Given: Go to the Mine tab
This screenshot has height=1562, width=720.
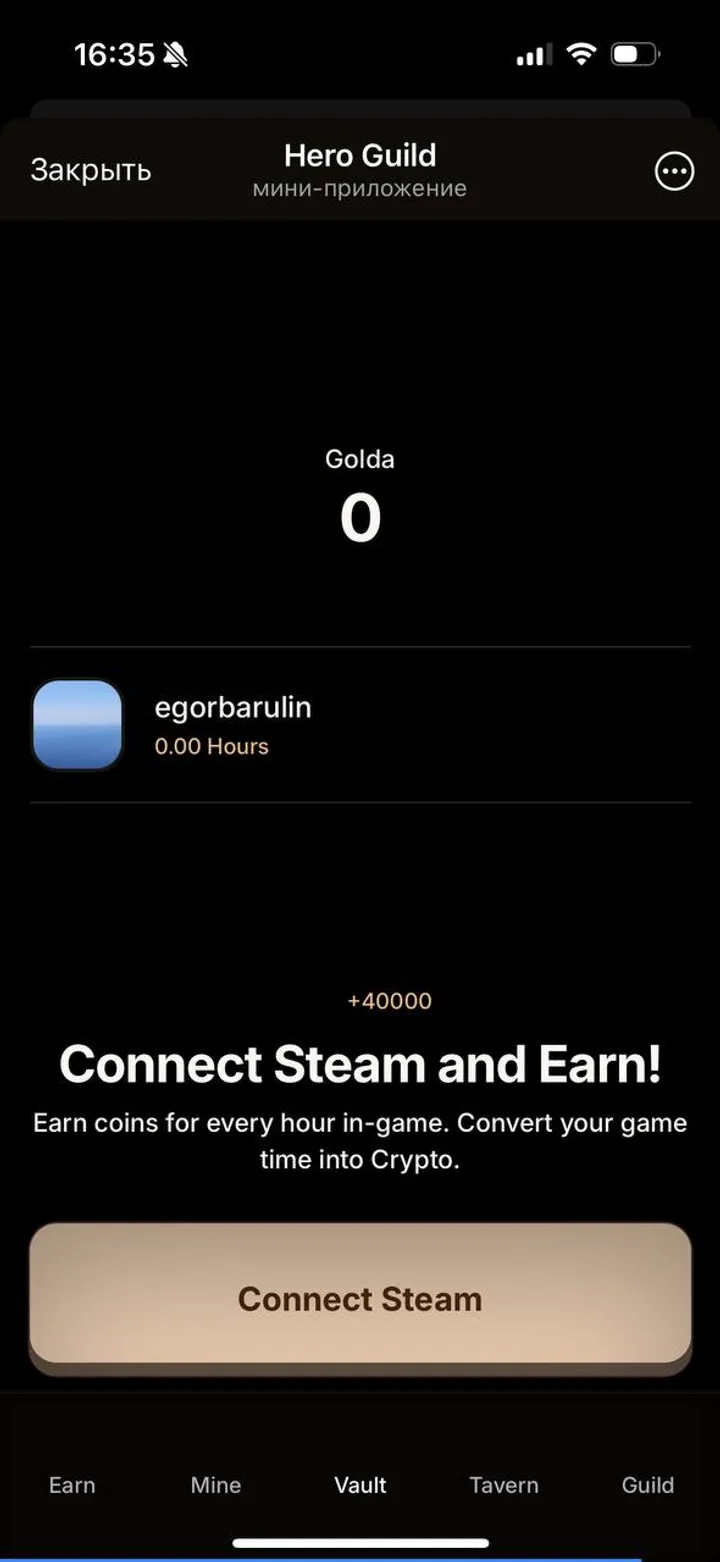Looking at the screenshot, I should coord(216,1485).
